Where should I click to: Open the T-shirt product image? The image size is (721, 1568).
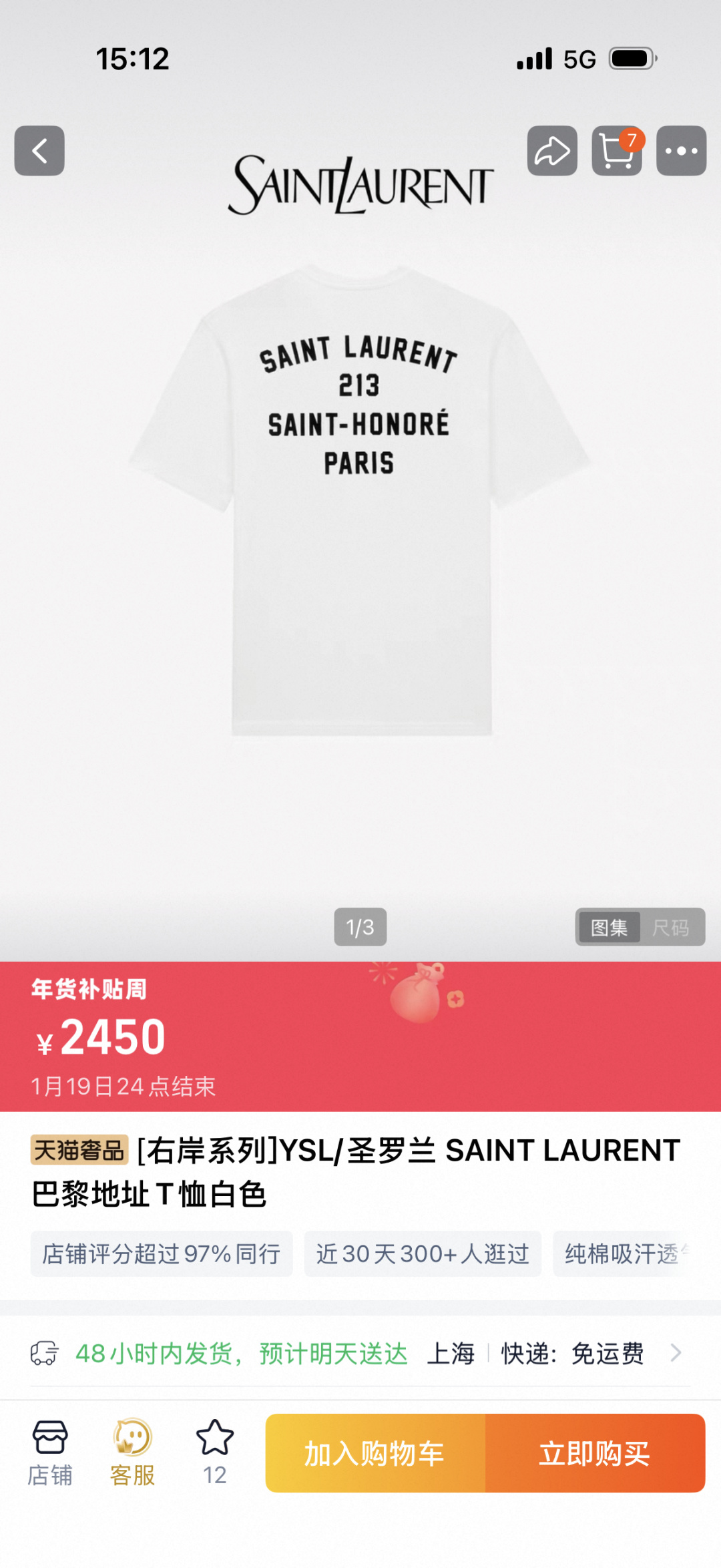360,501
